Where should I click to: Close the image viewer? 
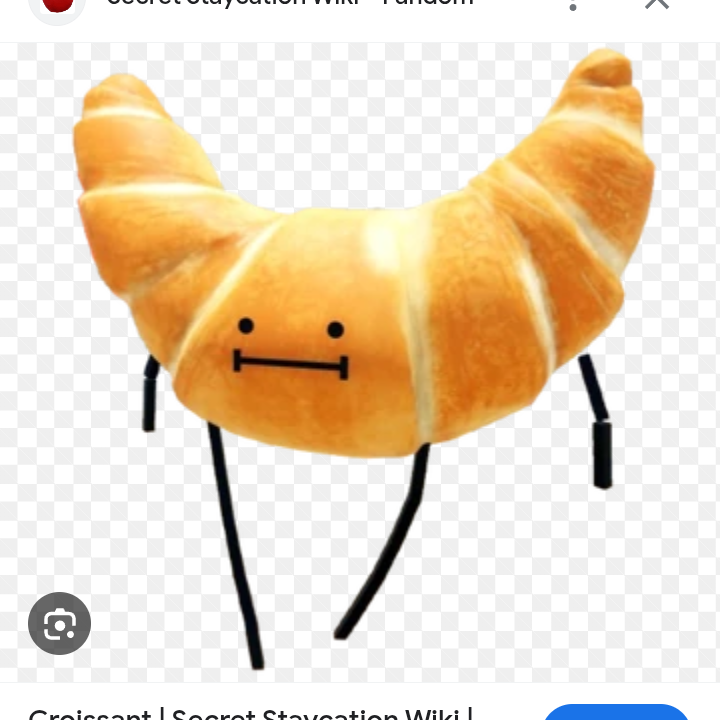(x=657, y=4)
